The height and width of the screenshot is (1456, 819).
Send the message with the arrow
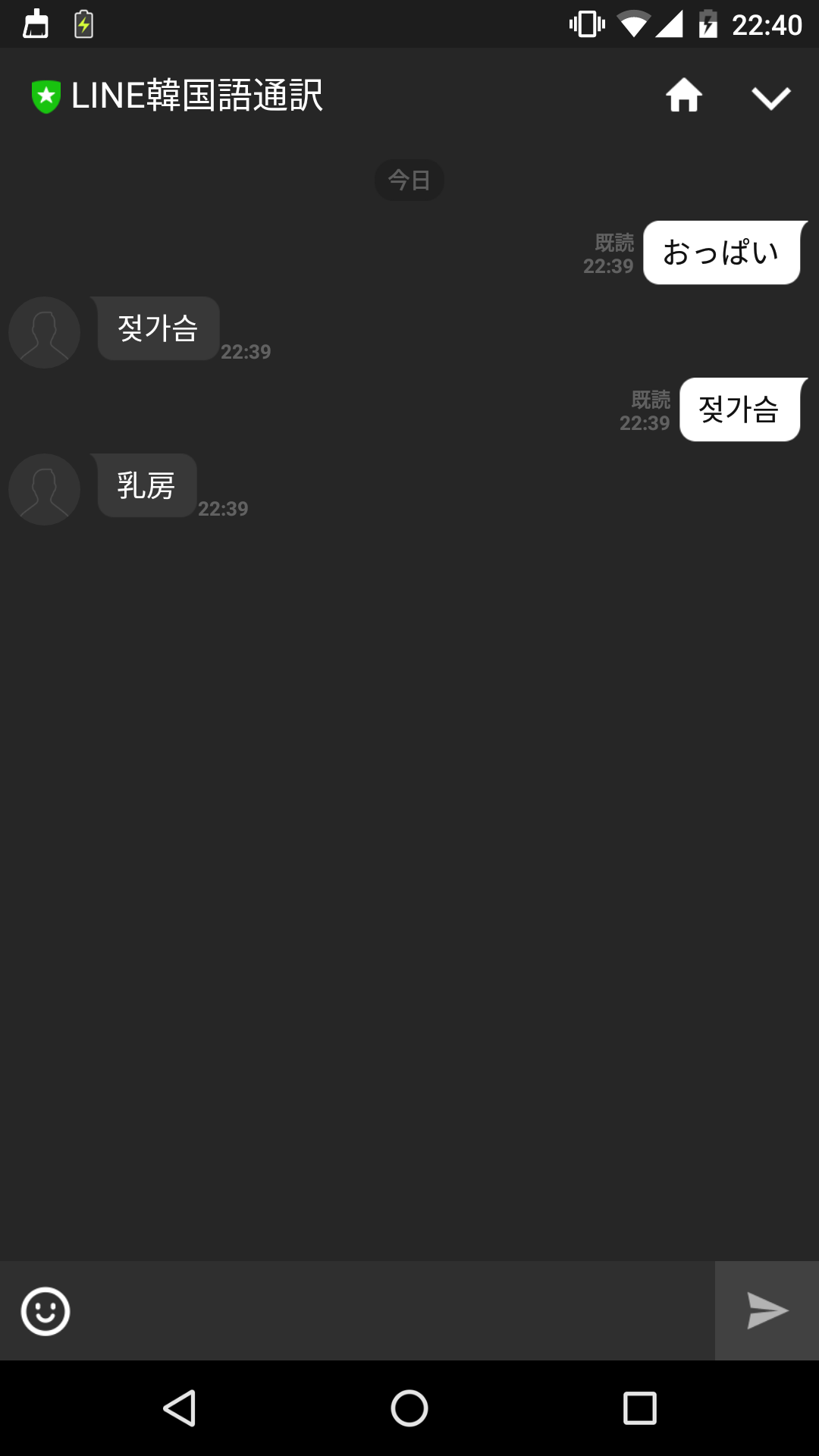click(x=767, y=1310)
